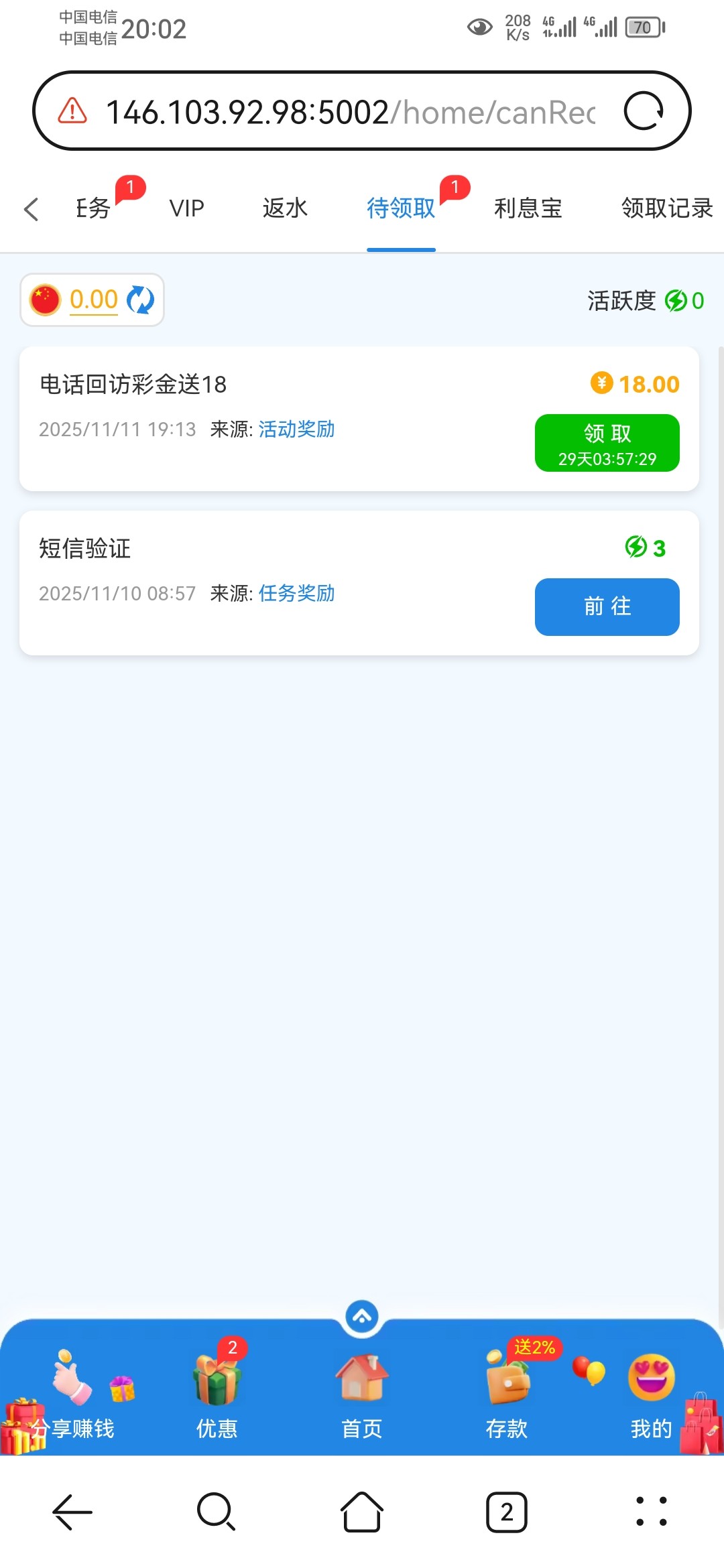The image size is (724, 1568).
Task: Tap the browser address bar URL
Action: click(349, 112)
